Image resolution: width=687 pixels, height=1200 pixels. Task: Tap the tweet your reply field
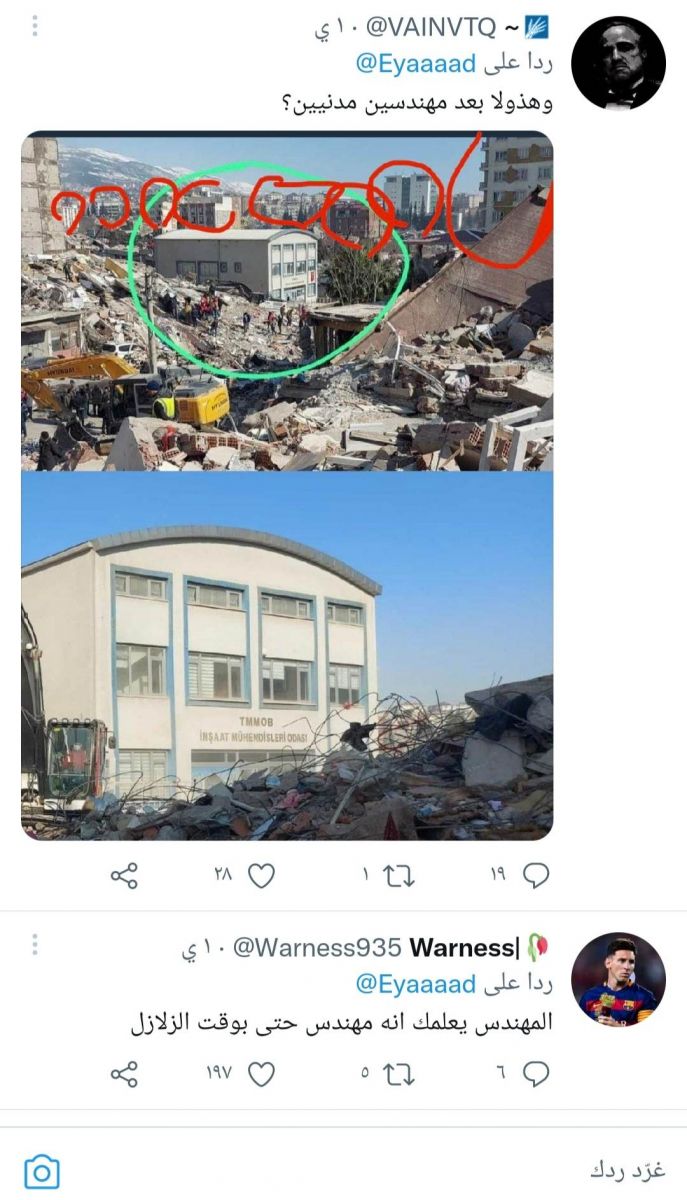point(400,1170)
